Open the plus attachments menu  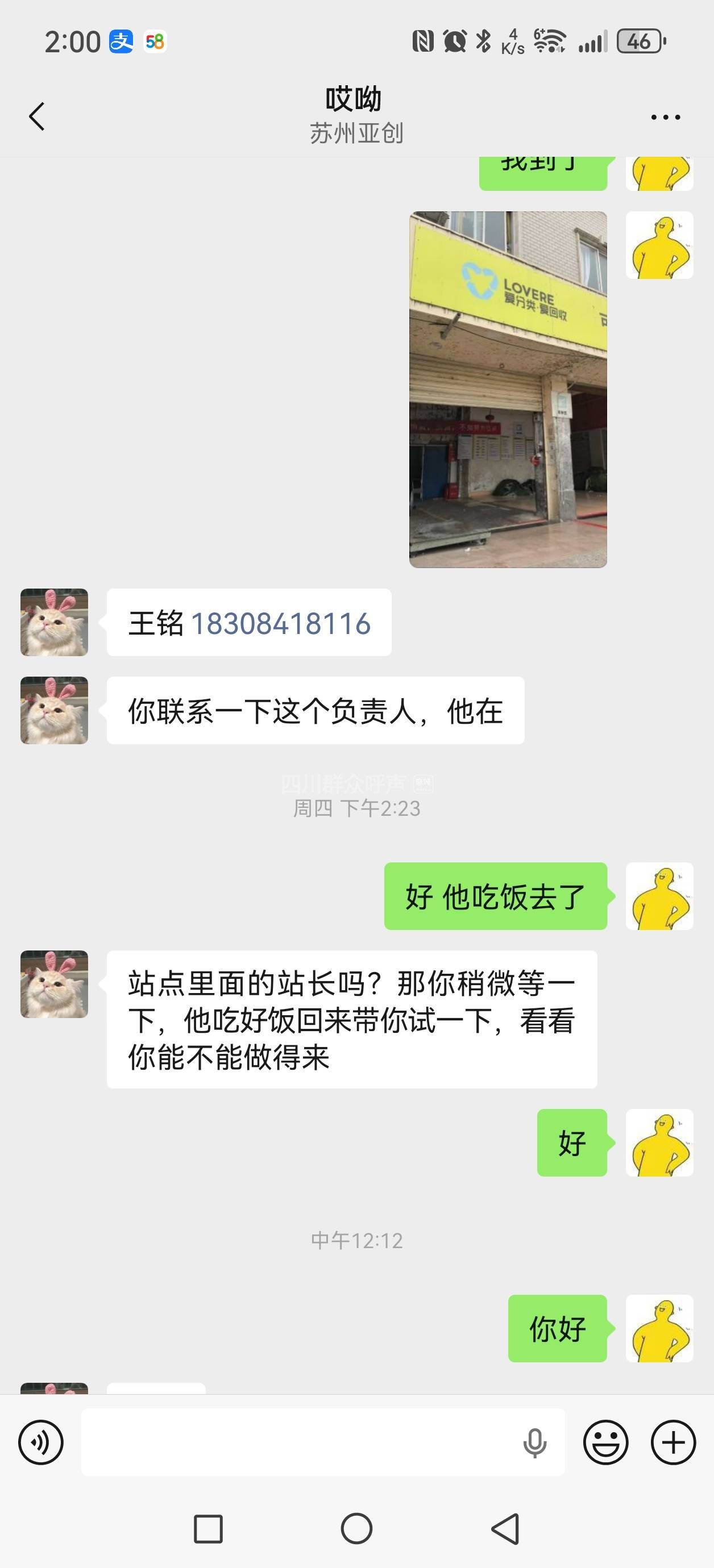(x=673, y=1442)
